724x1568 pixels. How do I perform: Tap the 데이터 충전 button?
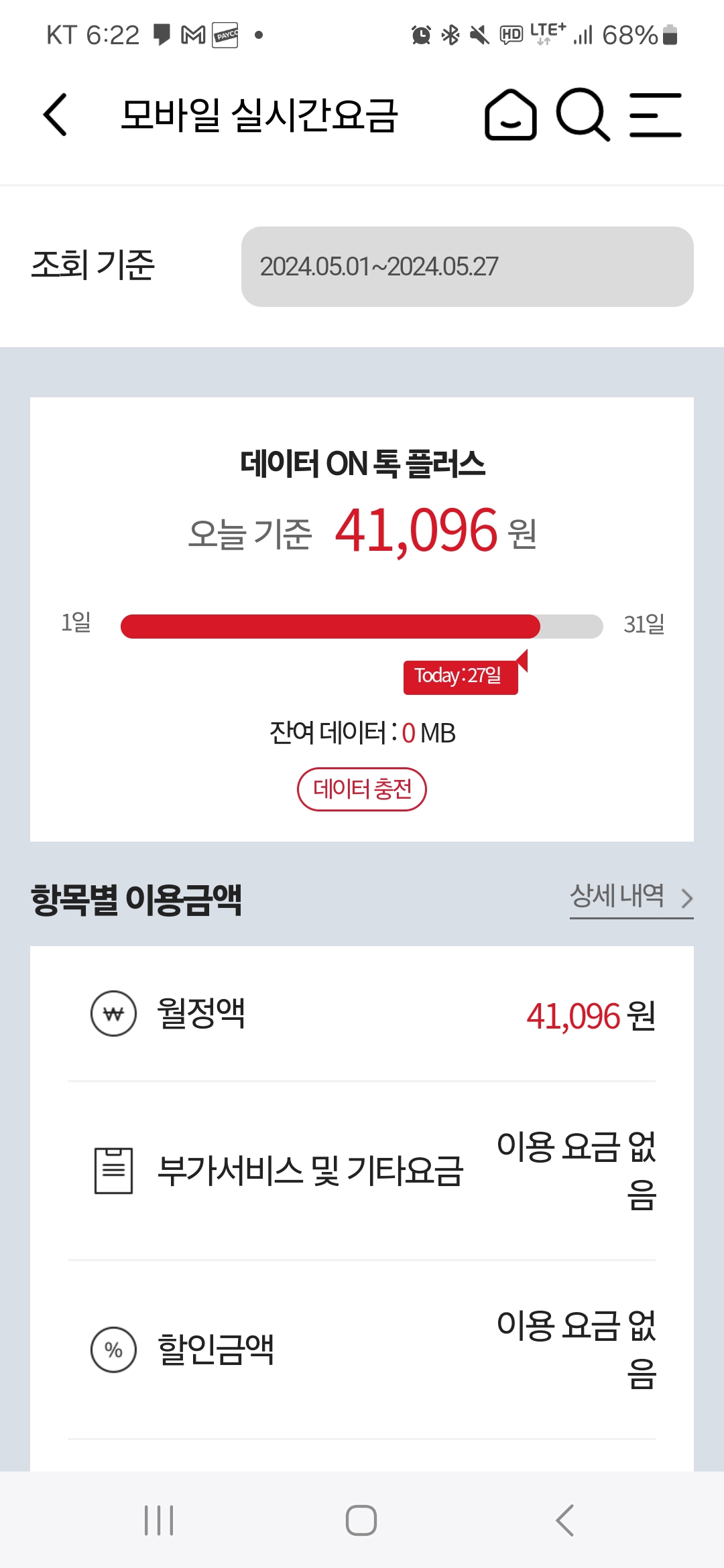[362, 789]
